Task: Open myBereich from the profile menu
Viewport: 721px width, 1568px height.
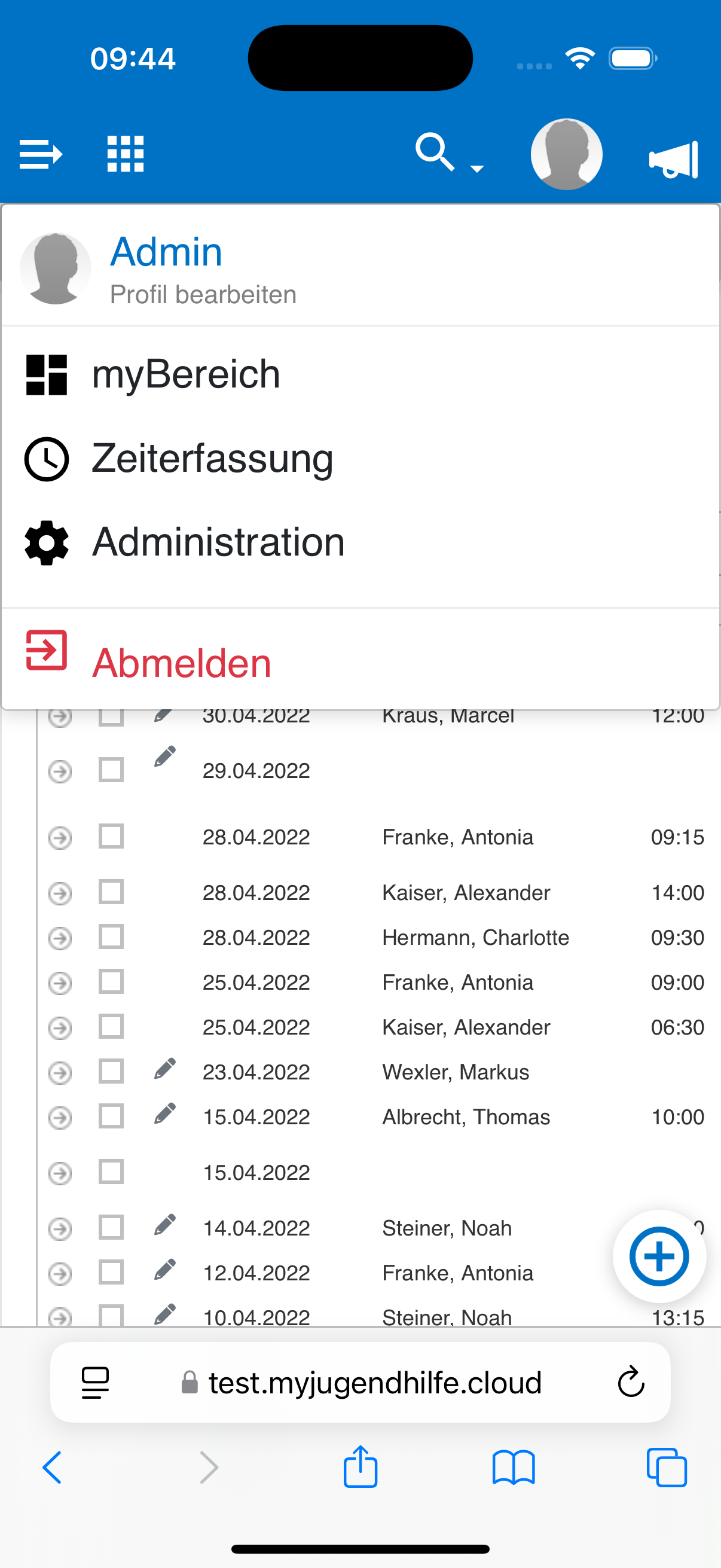Action: point(185,373)
